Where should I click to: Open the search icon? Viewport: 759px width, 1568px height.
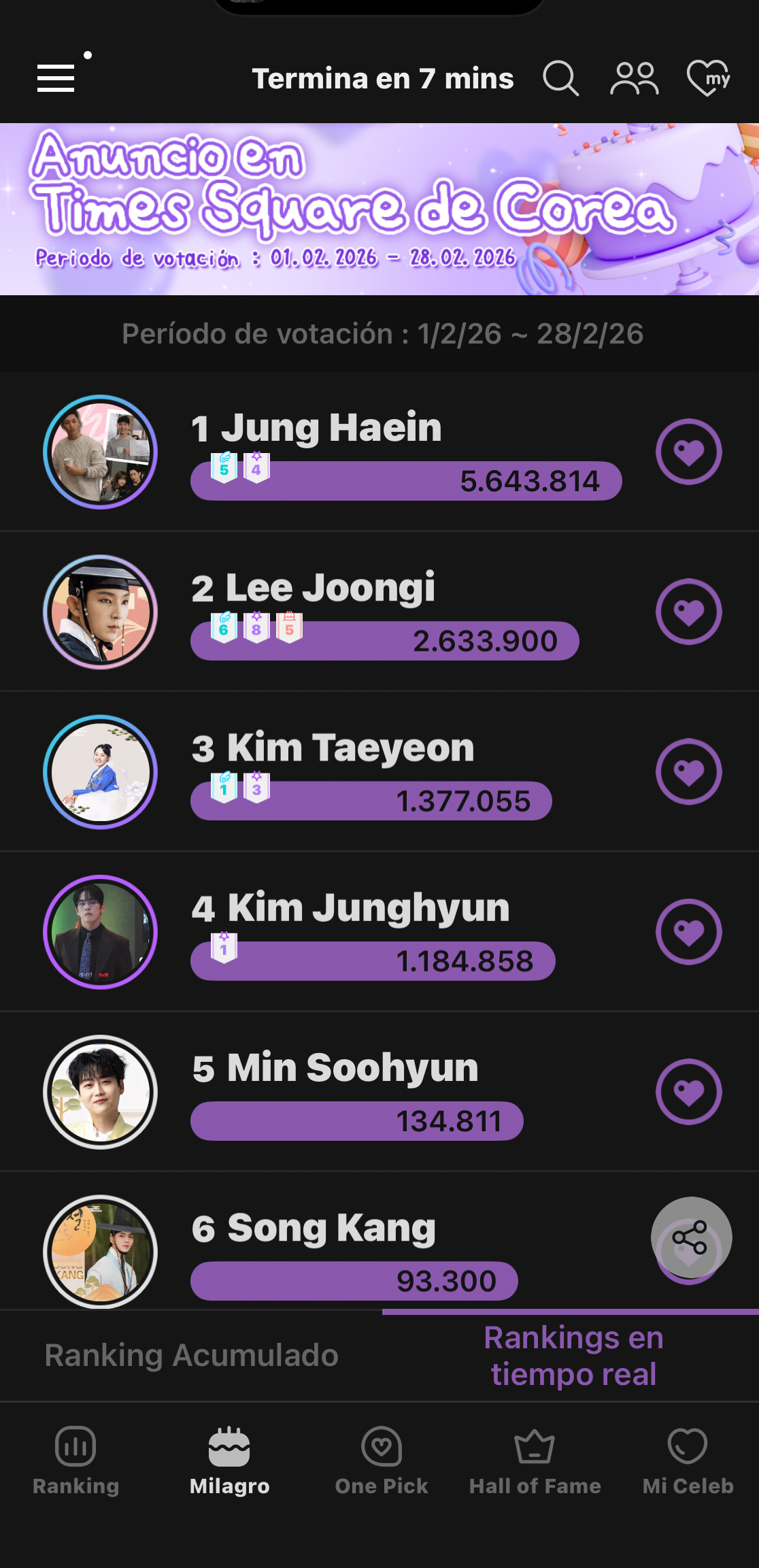pyautogui.click(x=560, y=78)
